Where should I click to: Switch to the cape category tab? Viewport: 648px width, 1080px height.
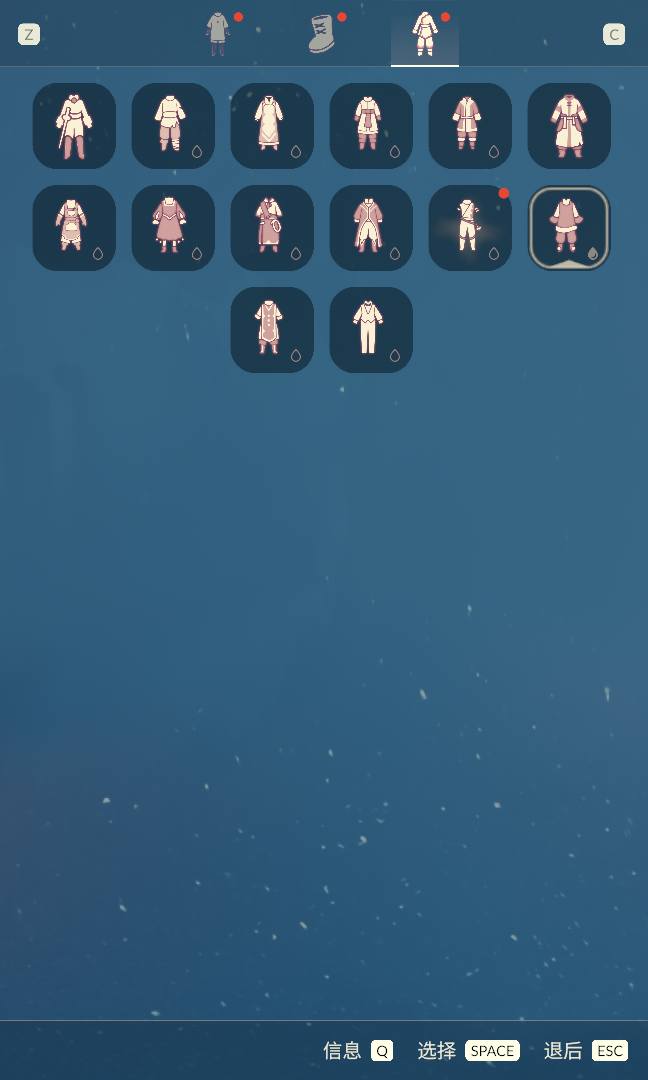pos(218,33)
